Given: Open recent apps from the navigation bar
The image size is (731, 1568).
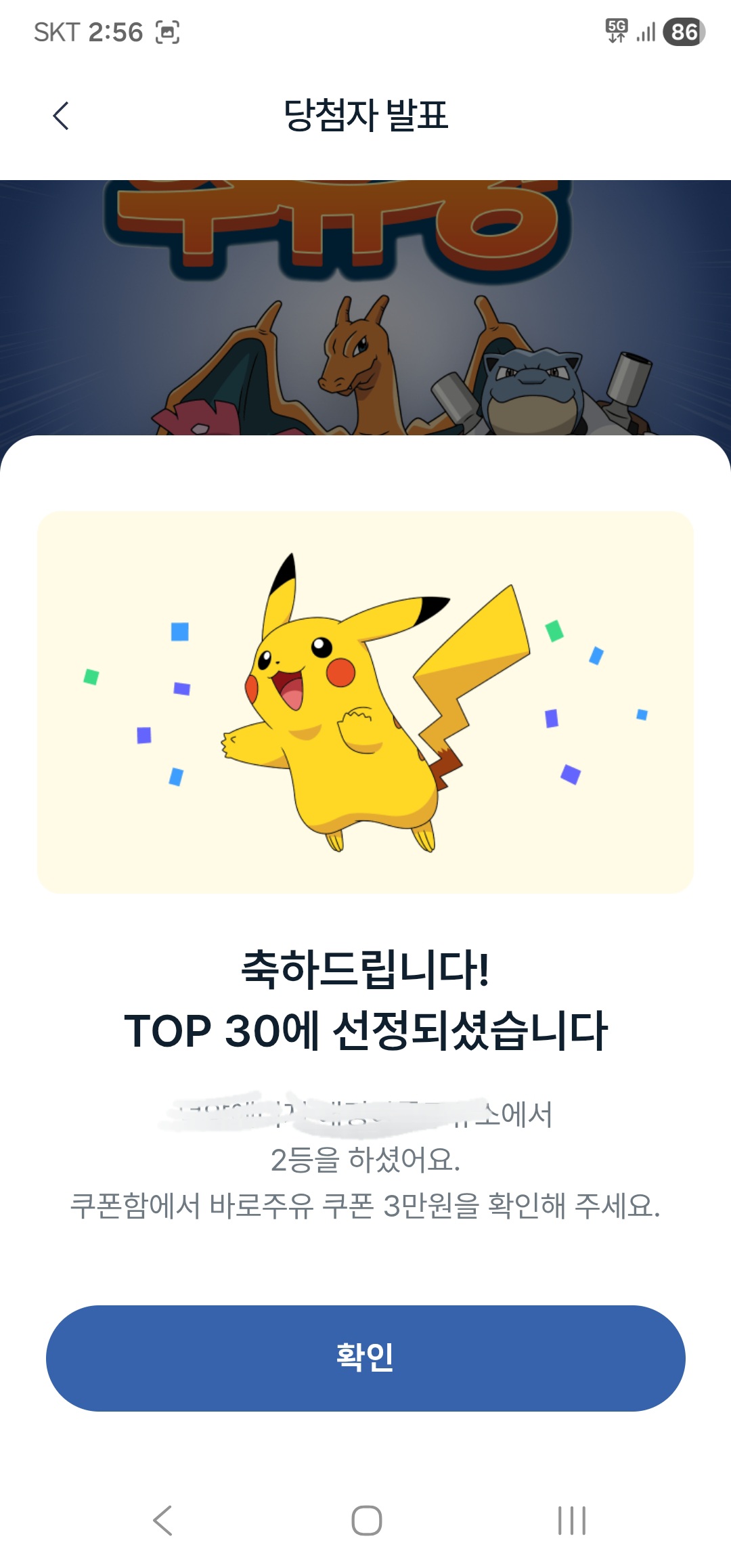Looking at the screenshot, I should [x=571, y=1521].
